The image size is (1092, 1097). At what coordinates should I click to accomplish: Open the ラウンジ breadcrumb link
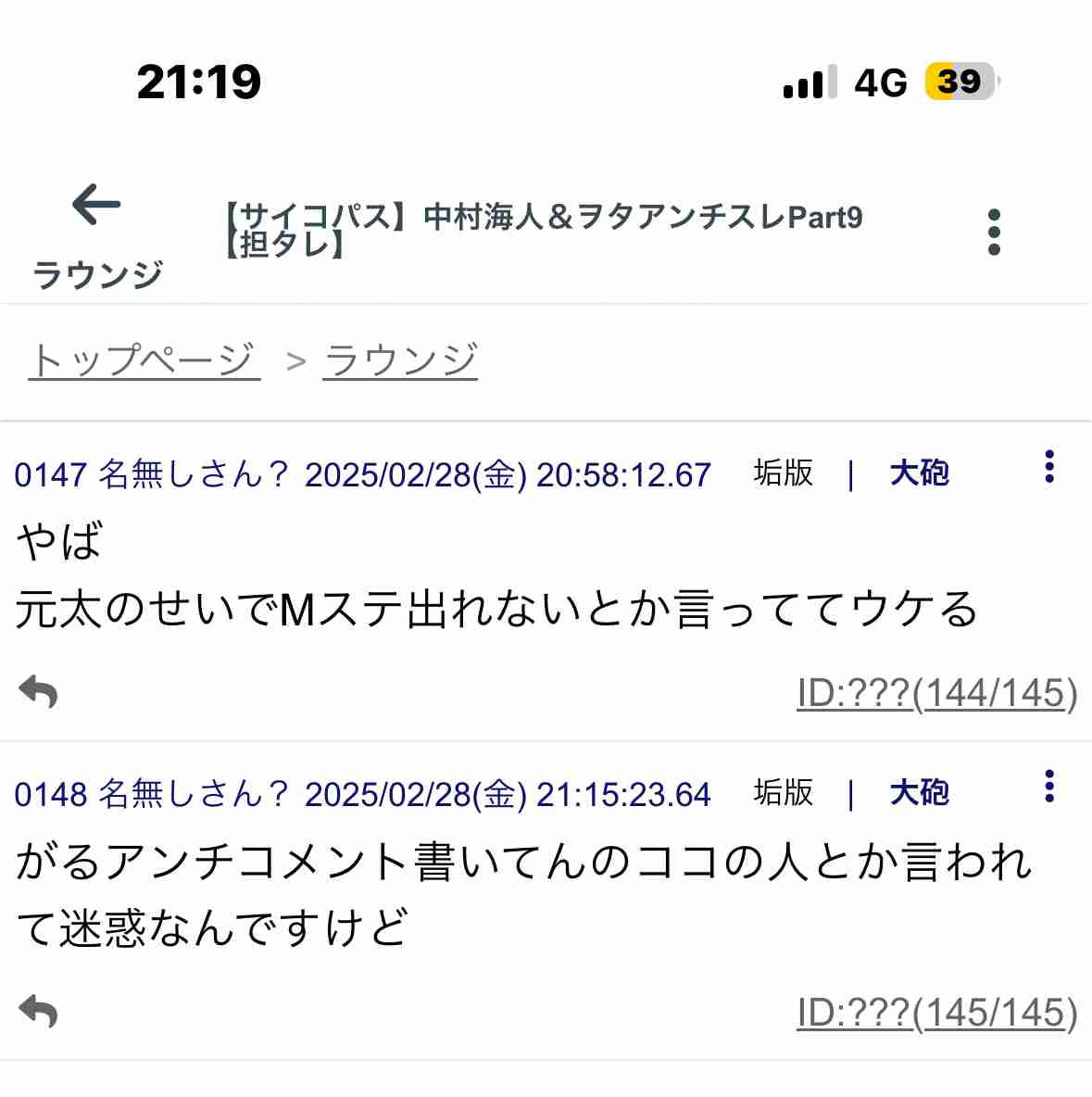(398, 359)
